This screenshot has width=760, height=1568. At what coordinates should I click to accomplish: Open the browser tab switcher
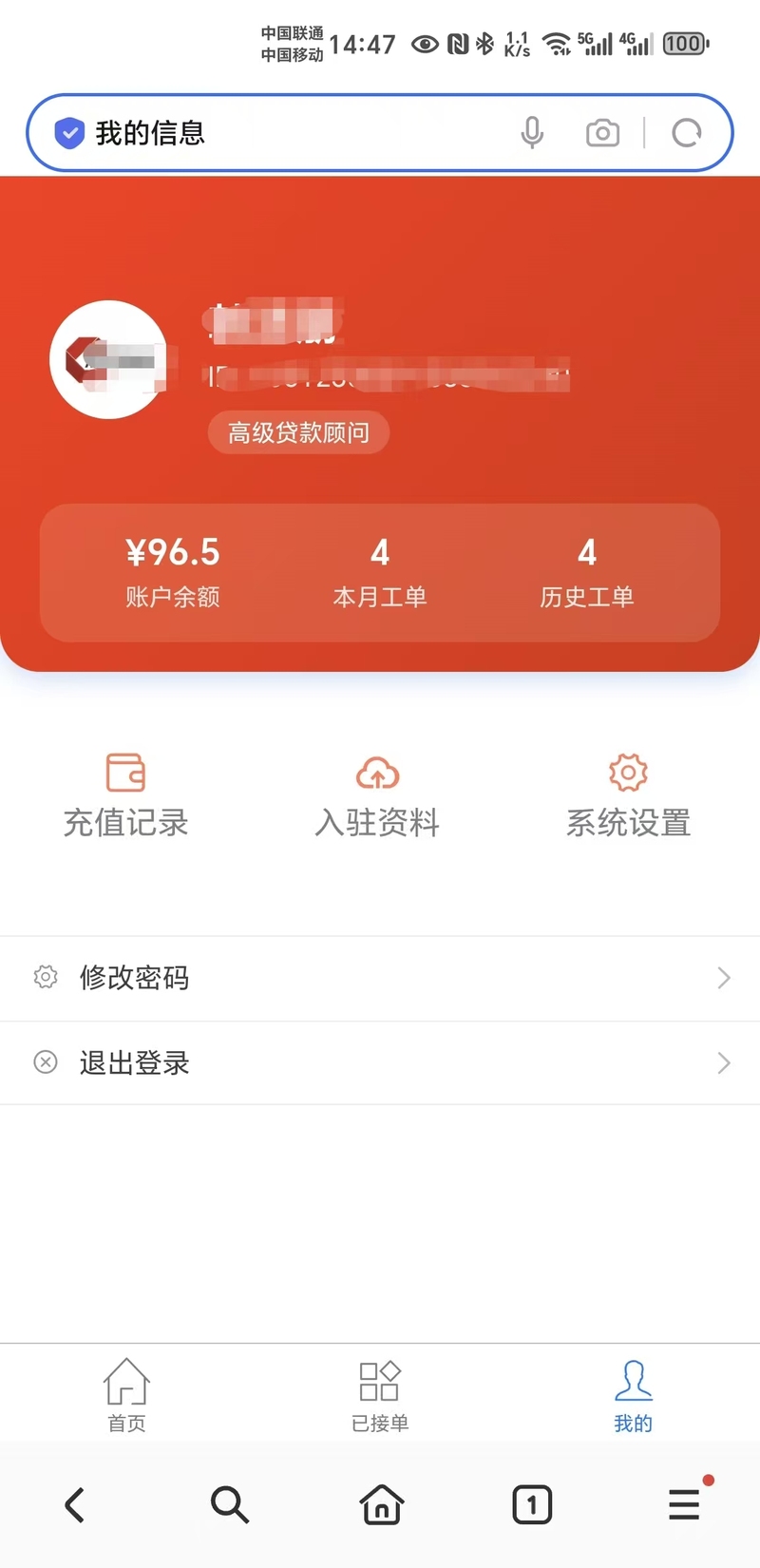[532, 1505]
